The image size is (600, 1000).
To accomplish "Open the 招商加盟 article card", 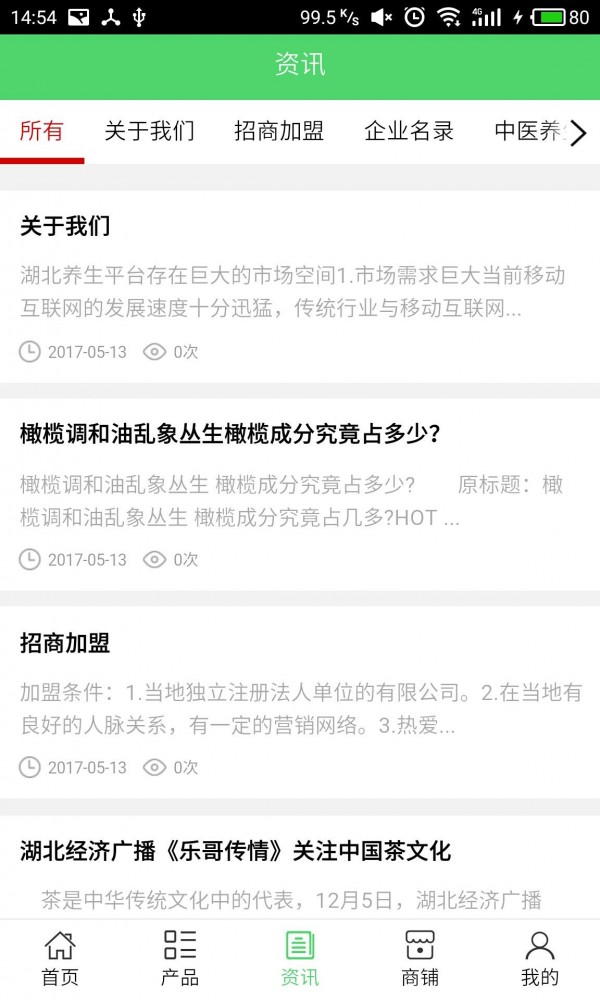I will 300,703.
